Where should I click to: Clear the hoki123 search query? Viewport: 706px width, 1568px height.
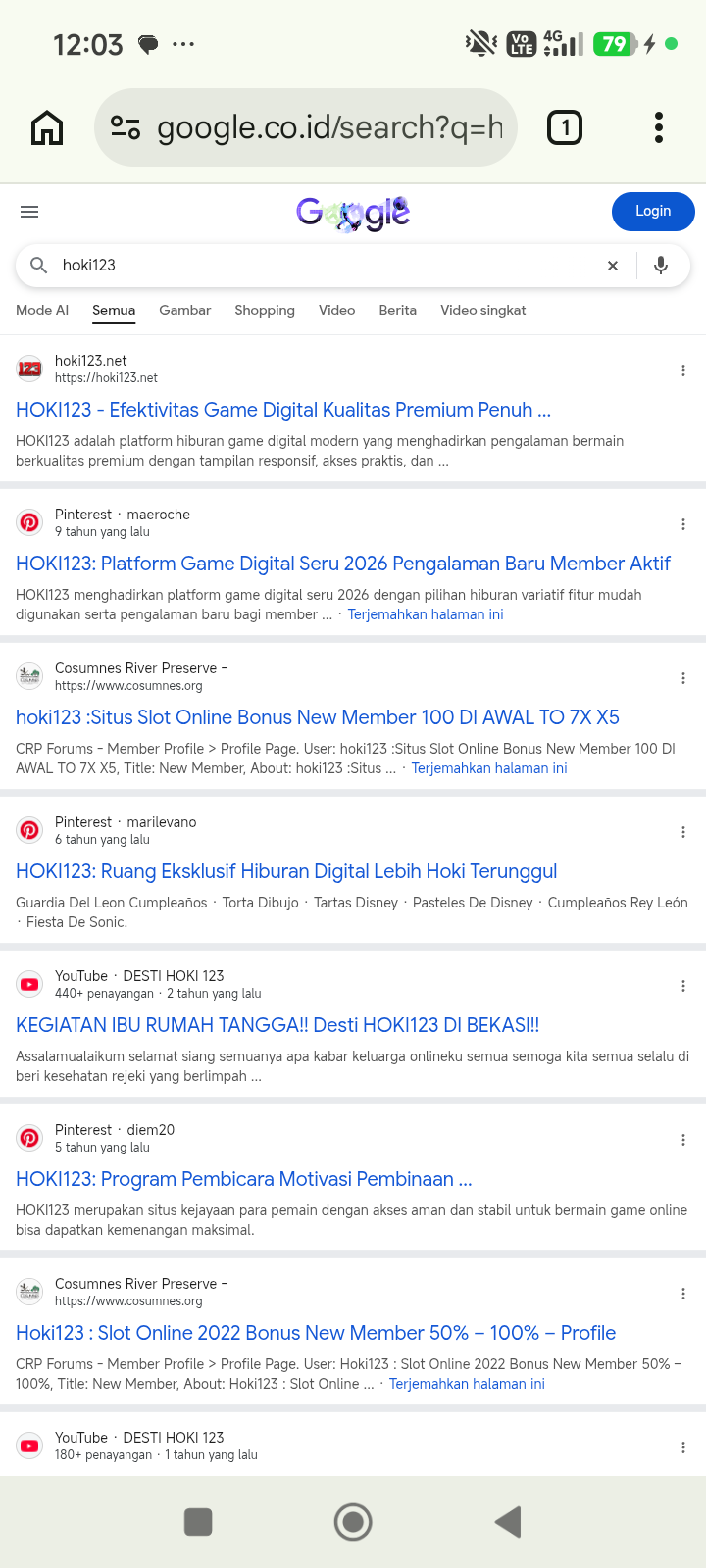click(x=613, y=266)
